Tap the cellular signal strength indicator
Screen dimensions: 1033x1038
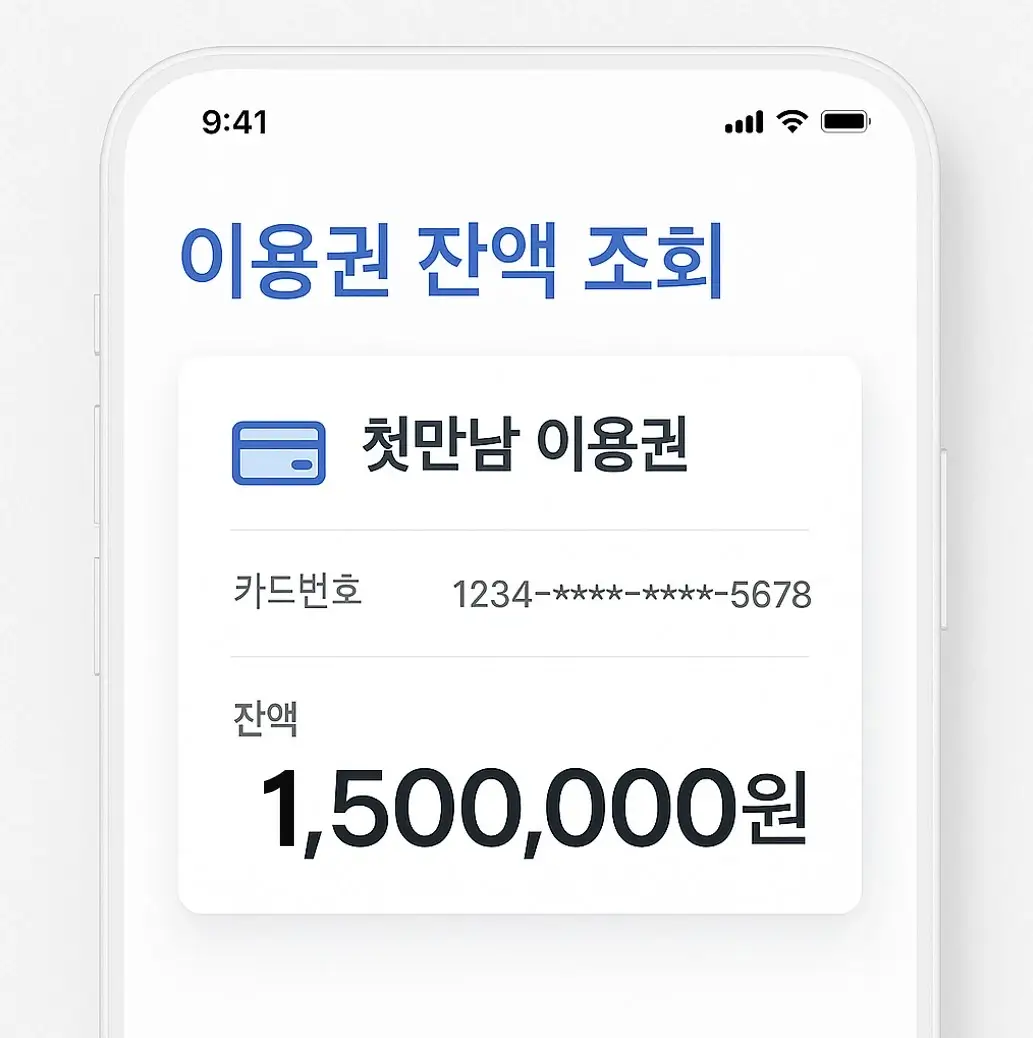(x=743, y=120)
